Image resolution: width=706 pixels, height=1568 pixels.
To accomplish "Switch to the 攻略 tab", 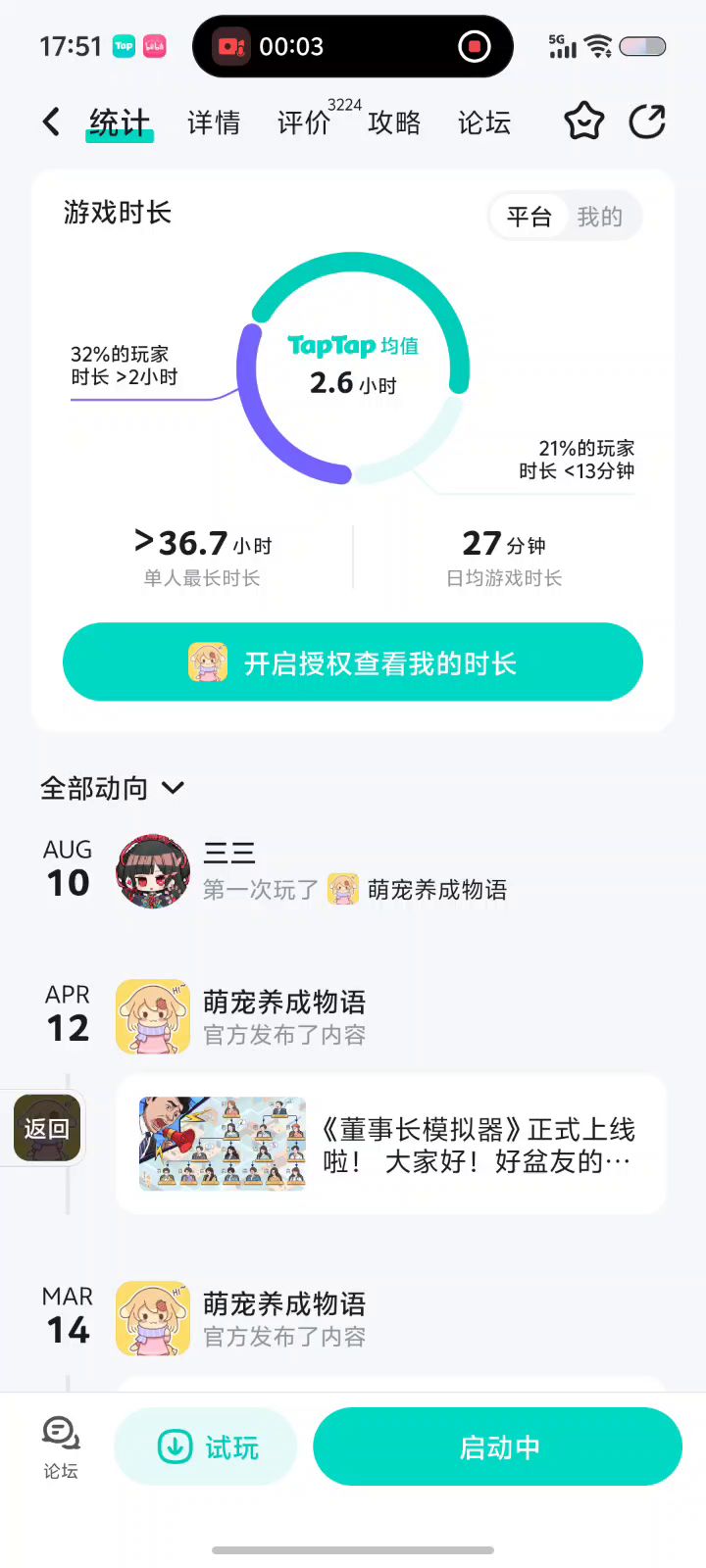I will [394, 122].
